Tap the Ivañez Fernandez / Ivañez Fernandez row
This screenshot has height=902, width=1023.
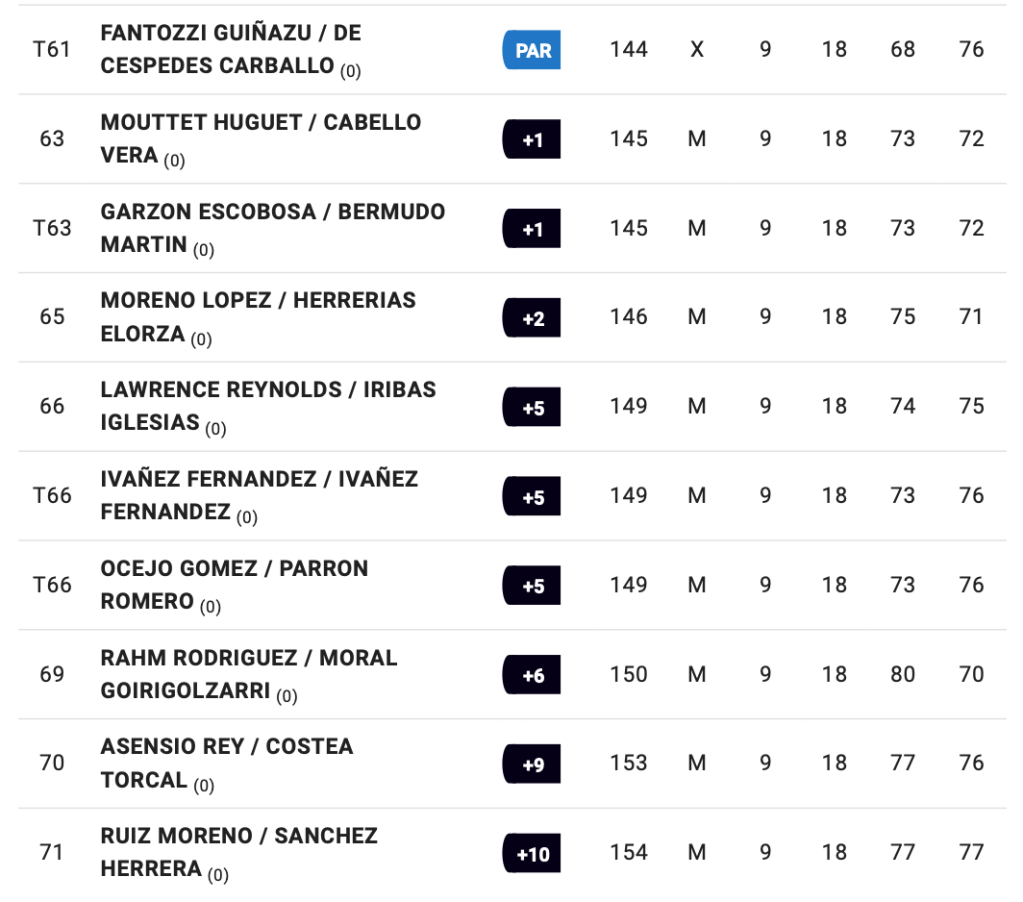(258, 495)
